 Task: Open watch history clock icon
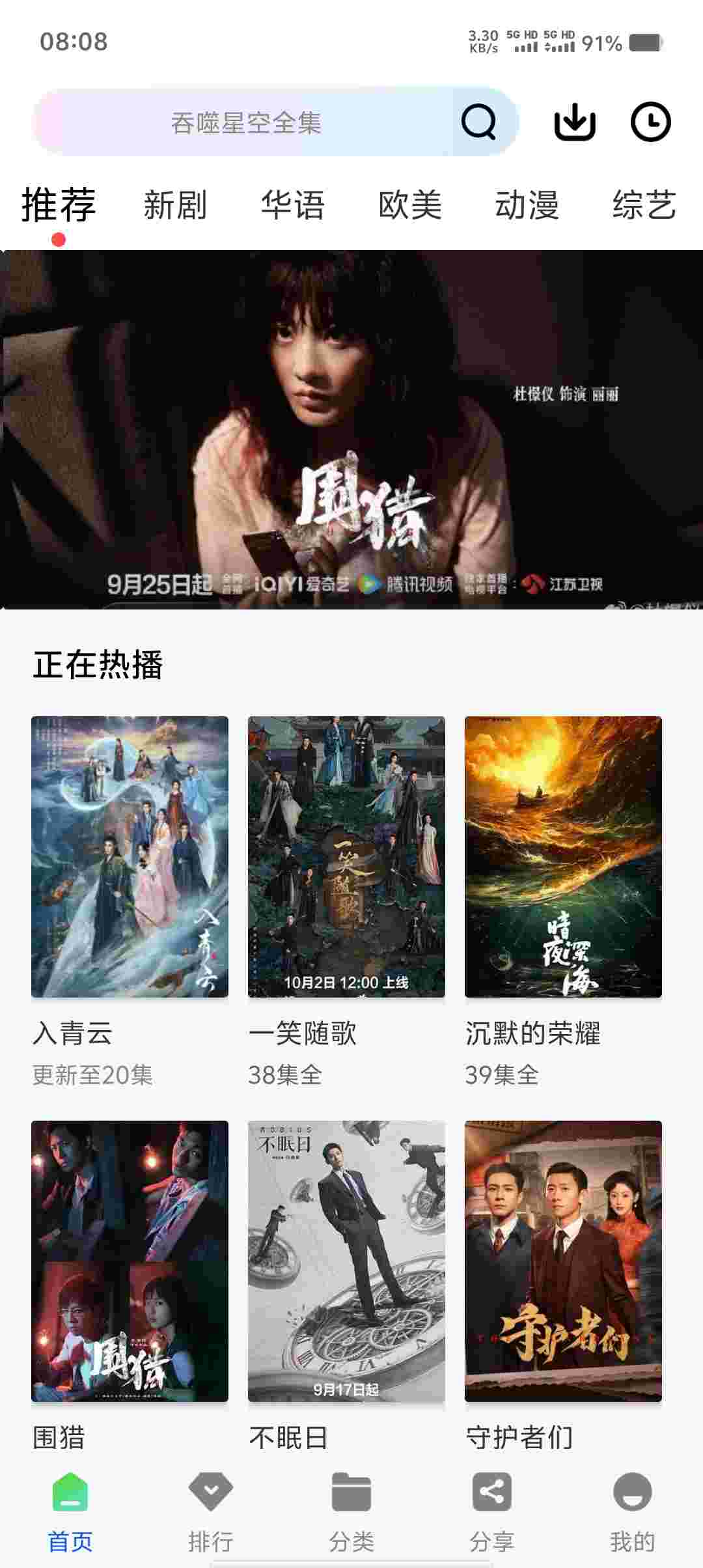(x=650, y=122)
